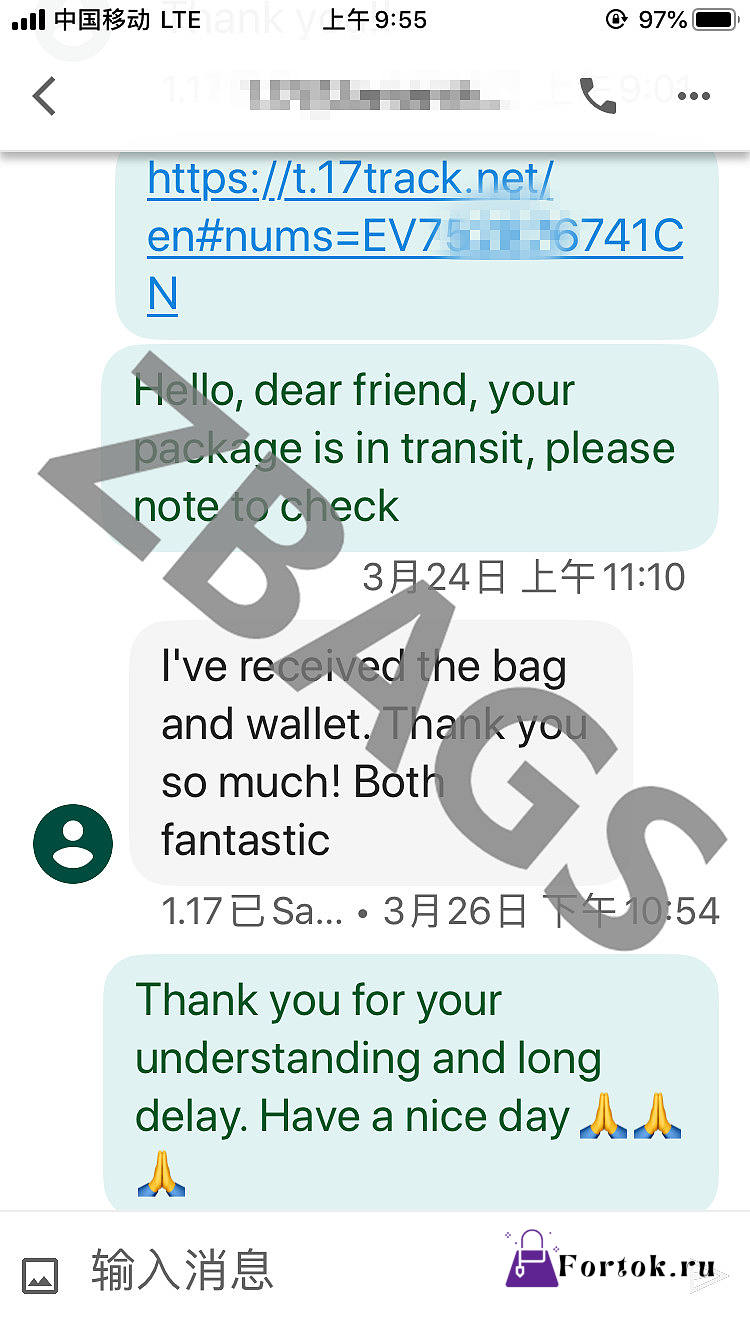Open the 17track.net tracking link

(x=415, y=236)
